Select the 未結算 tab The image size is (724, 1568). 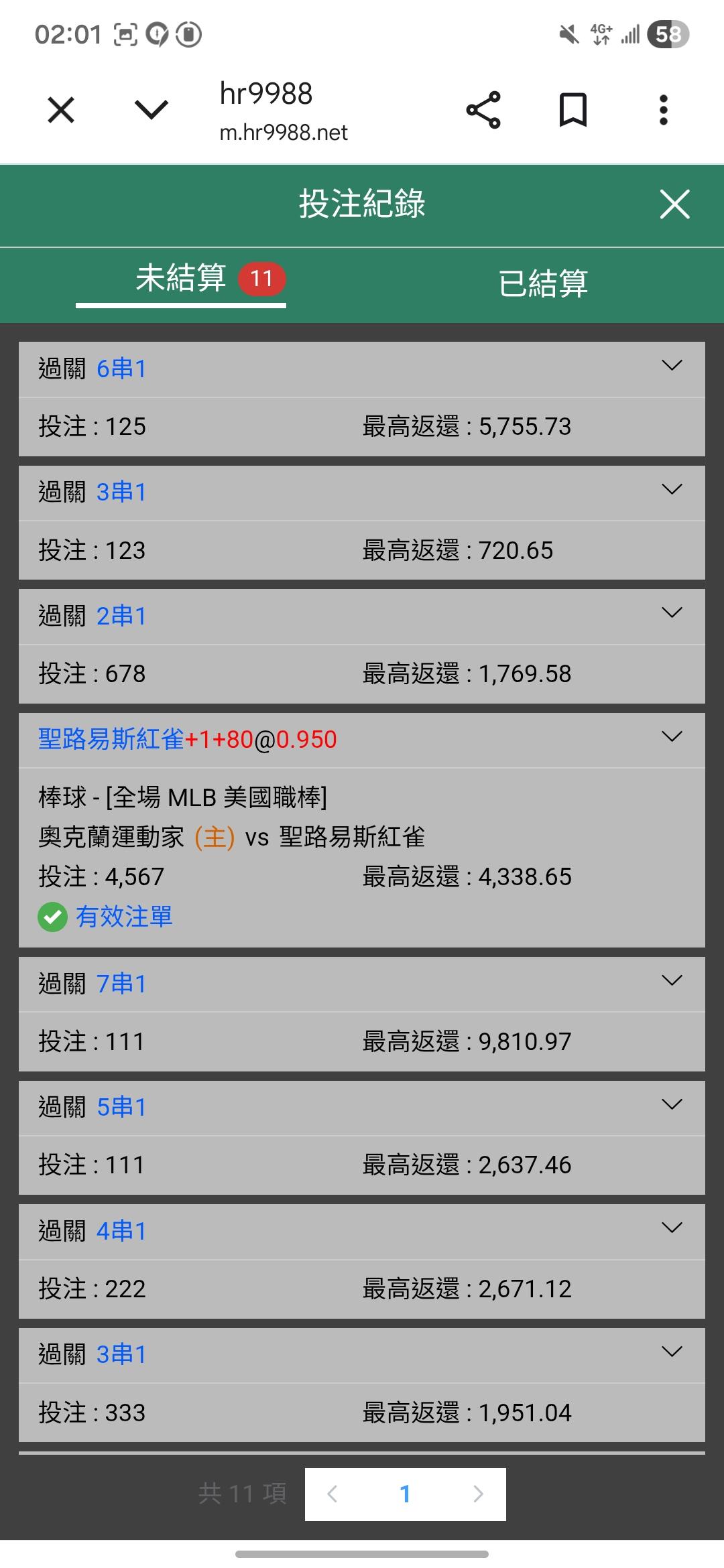181,279
